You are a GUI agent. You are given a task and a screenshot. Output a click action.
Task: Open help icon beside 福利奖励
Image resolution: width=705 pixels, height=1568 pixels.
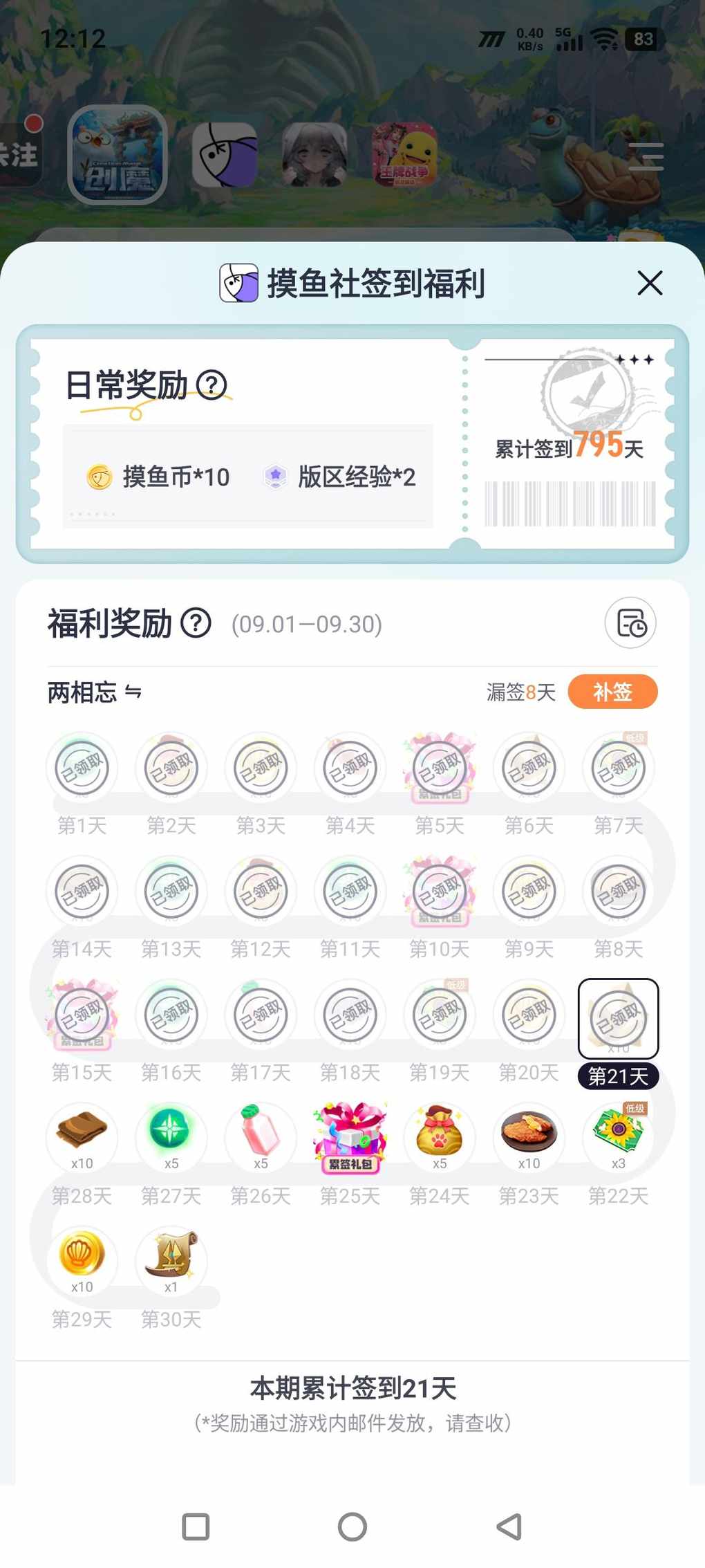point(196,623)
